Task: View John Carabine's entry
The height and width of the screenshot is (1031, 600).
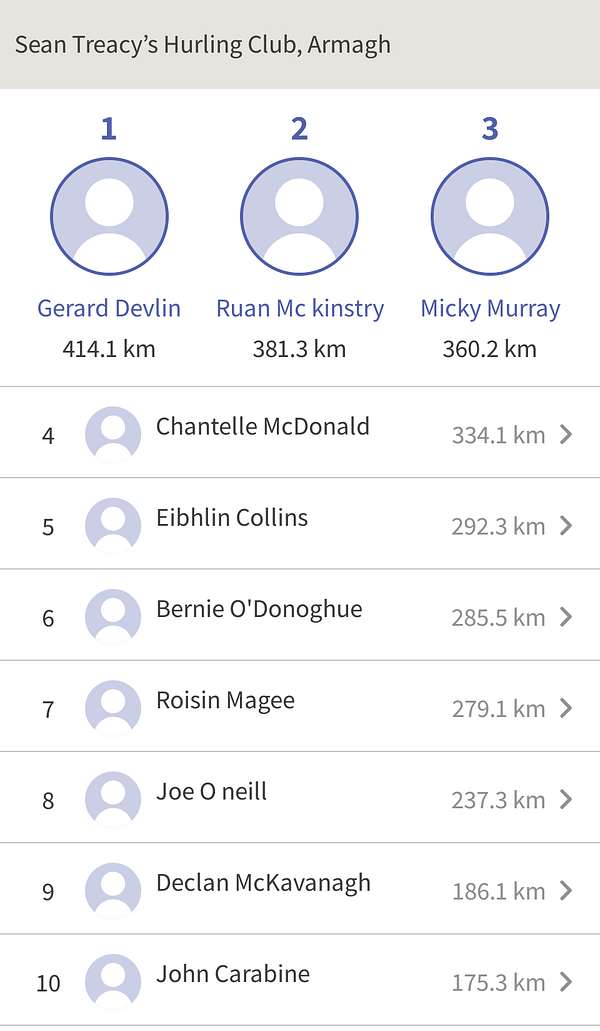Action: coord(300,981)
